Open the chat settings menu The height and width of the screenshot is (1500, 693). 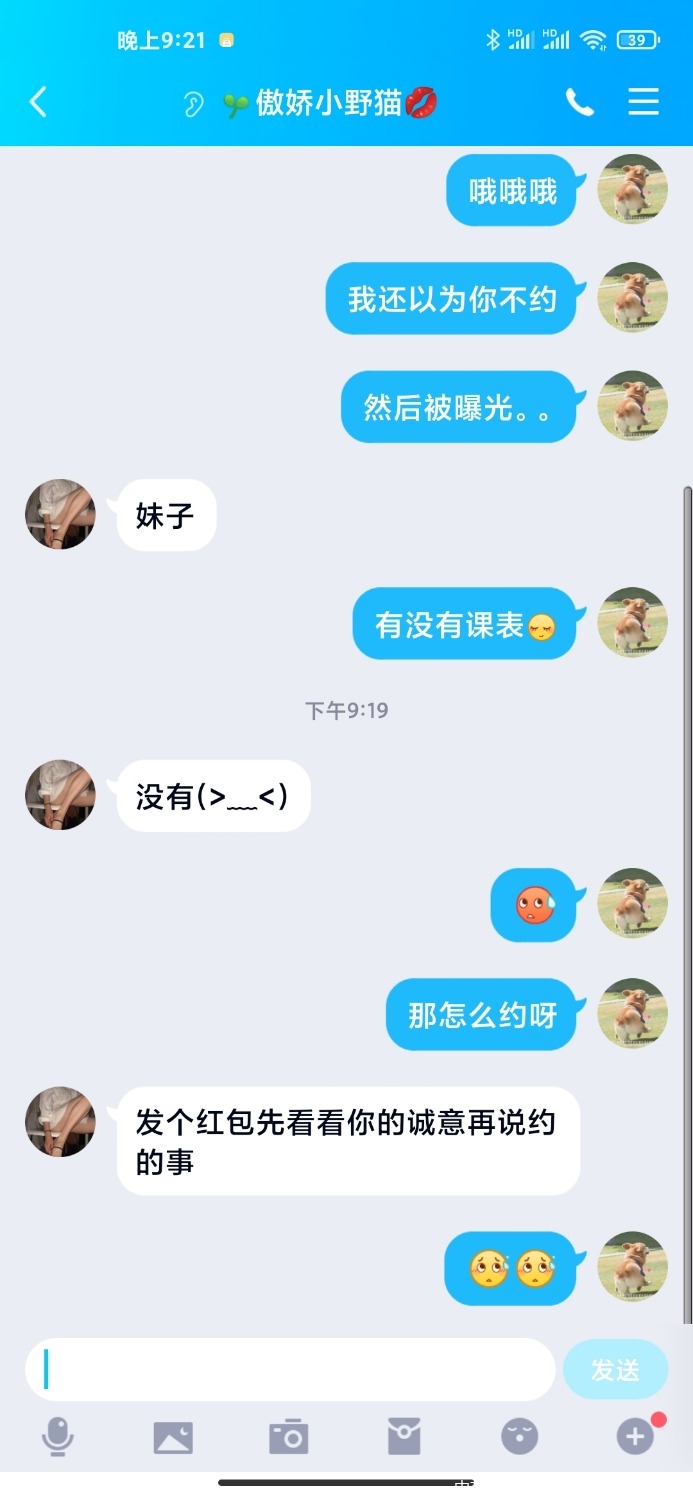click(x=643, y=102)
